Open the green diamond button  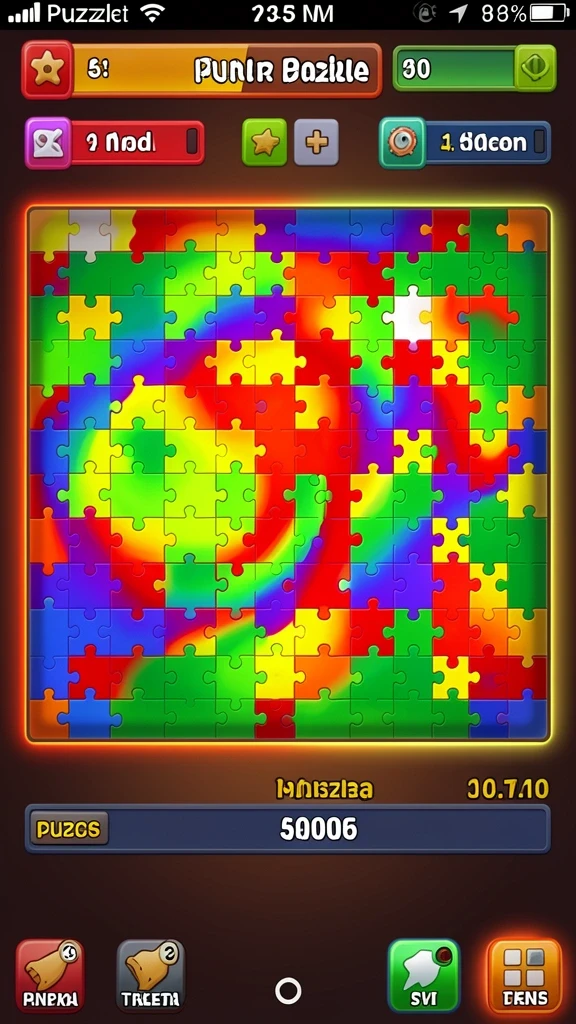536,68
